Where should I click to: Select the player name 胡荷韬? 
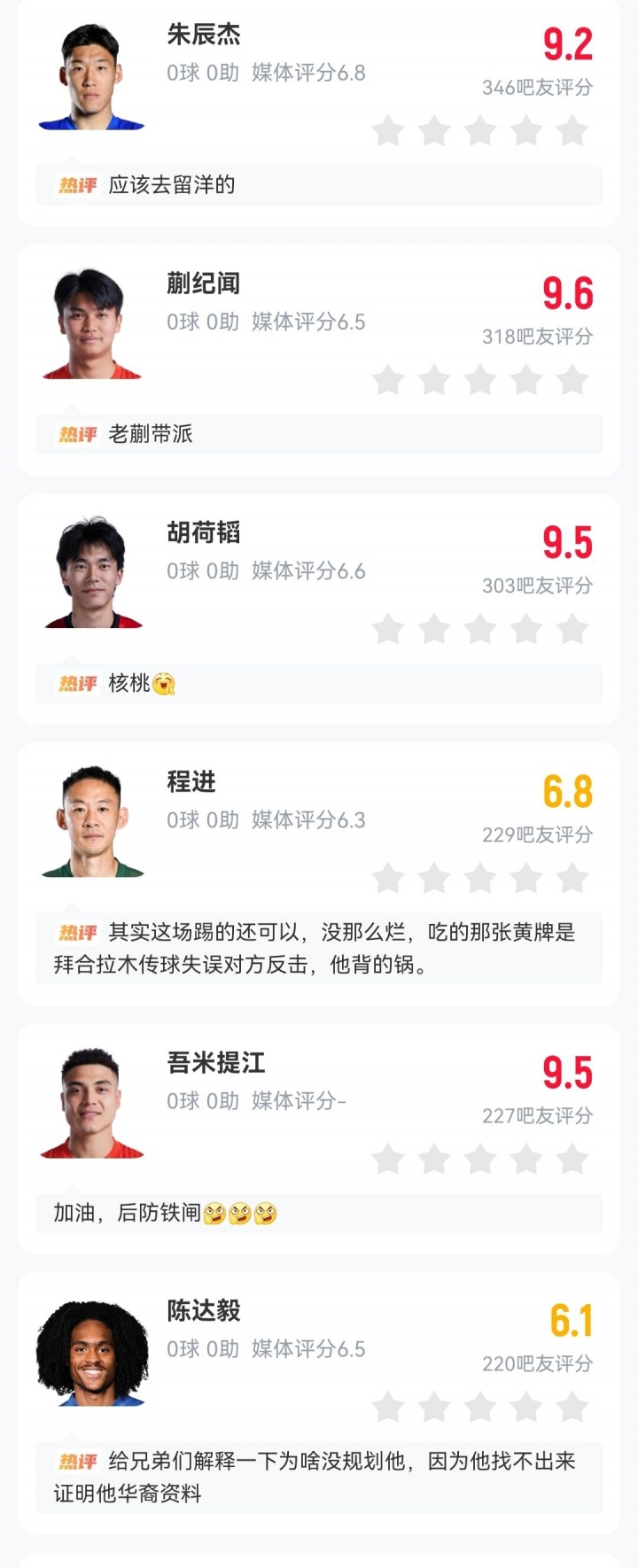(198, 533)
